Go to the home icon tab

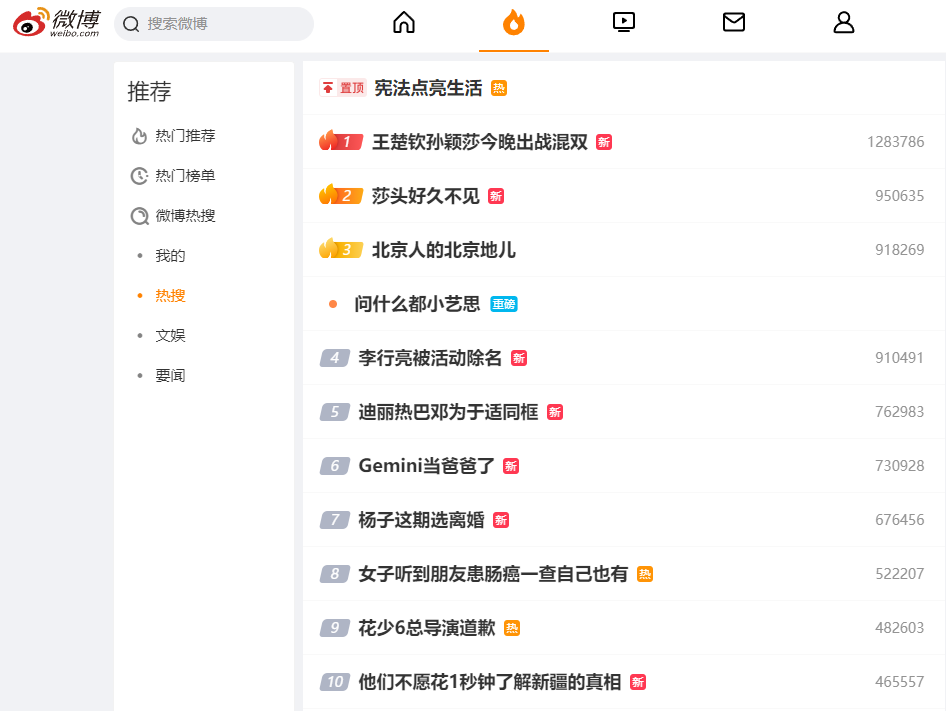[x=404, y=22]
